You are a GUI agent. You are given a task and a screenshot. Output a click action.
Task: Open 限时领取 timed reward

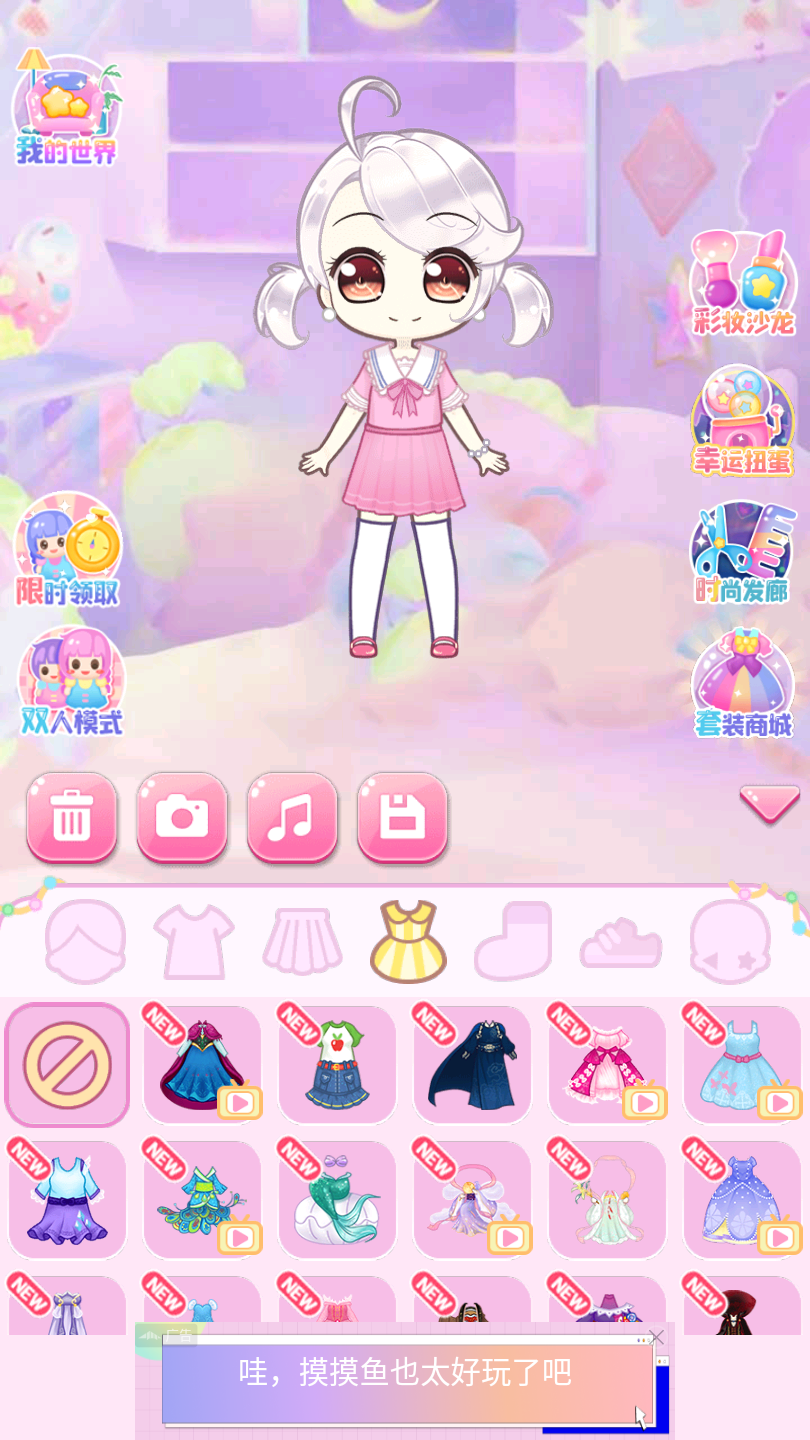coord(68,550)
